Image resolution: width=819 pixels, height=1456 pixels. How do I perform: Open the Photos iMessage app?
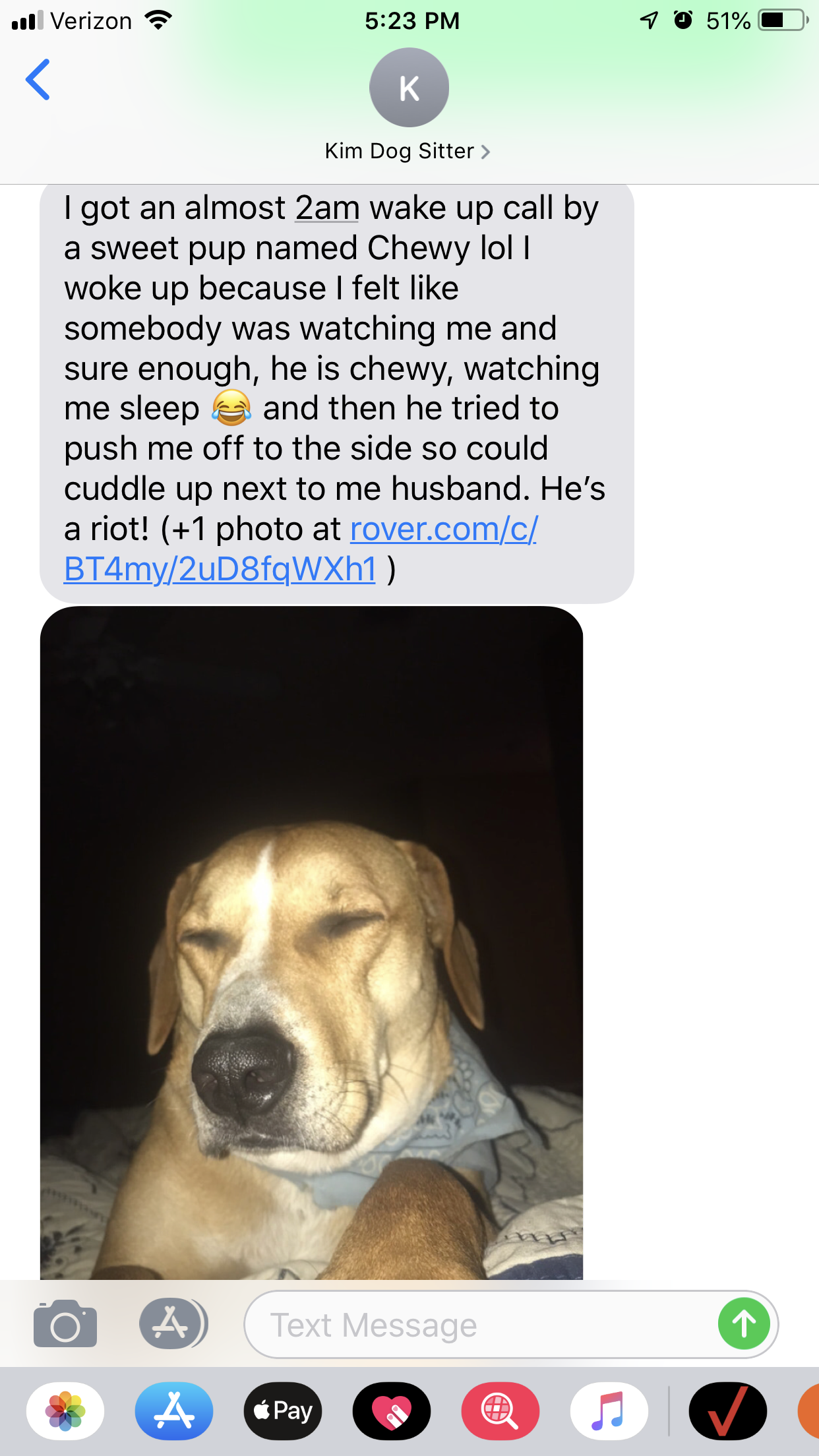point(65,1411)
